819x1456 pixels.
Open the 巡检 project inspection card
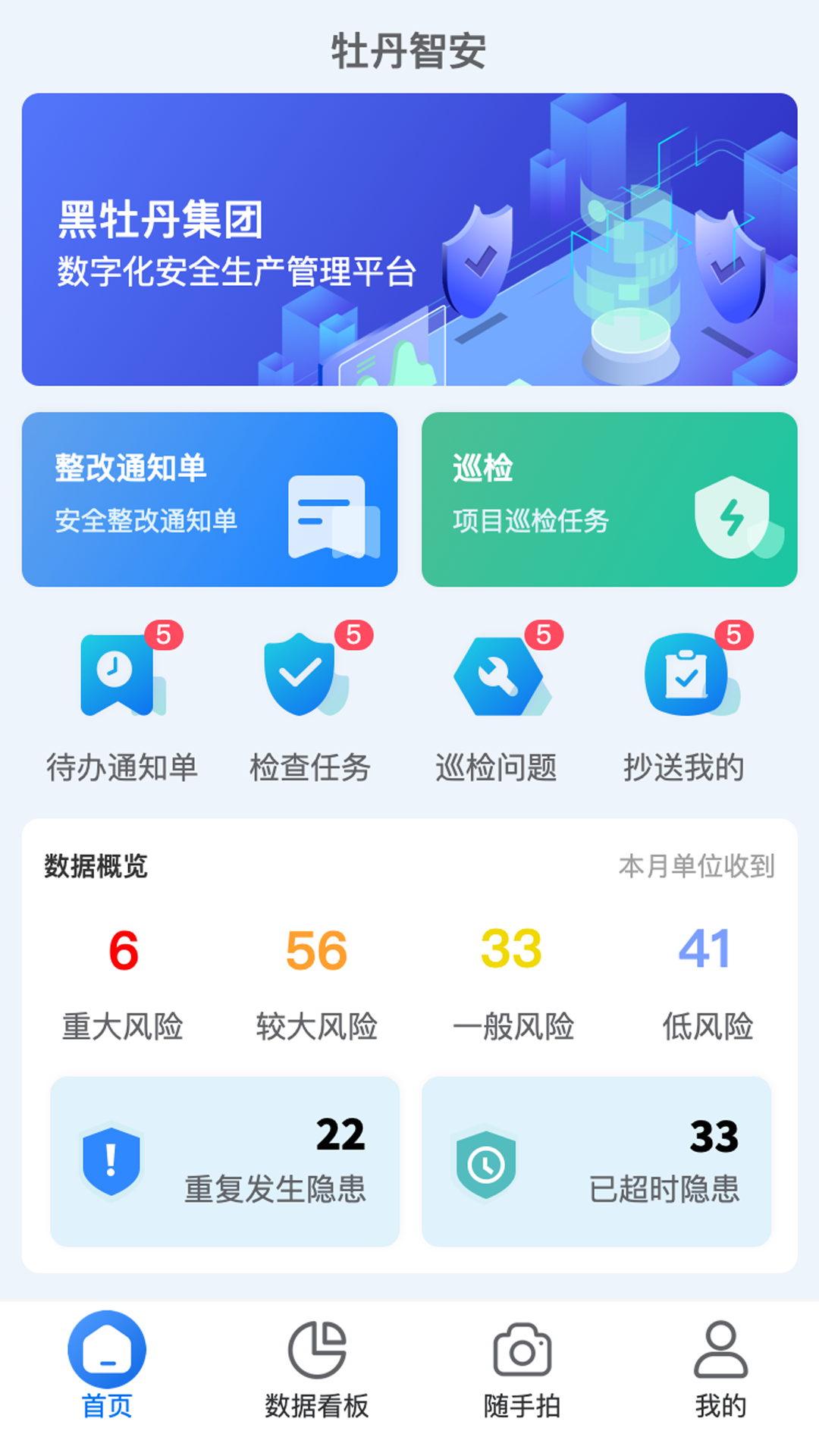[610, 498]
